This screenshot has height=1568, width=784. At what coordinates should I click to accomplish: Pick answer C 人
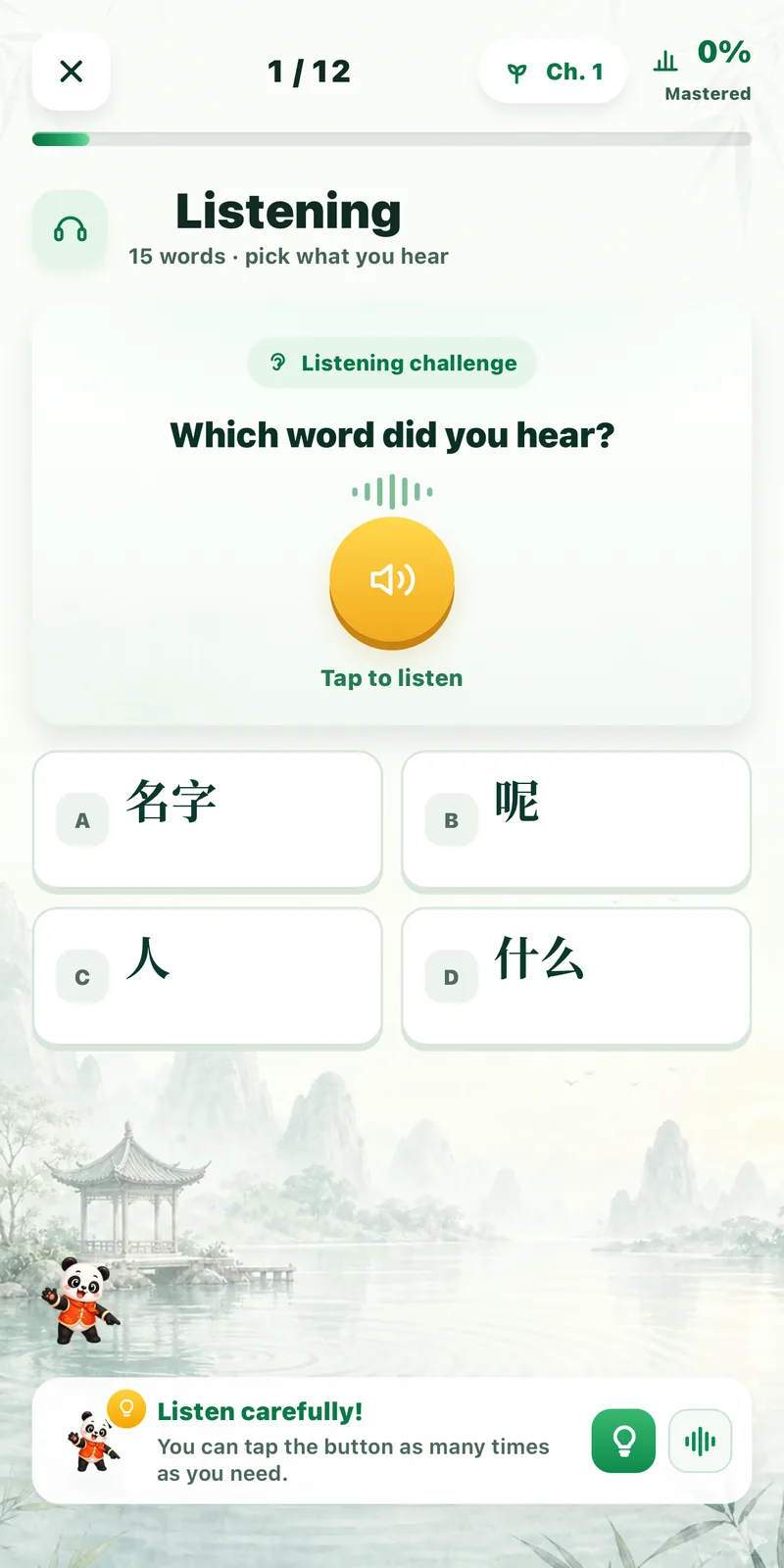tap(208, 977)
